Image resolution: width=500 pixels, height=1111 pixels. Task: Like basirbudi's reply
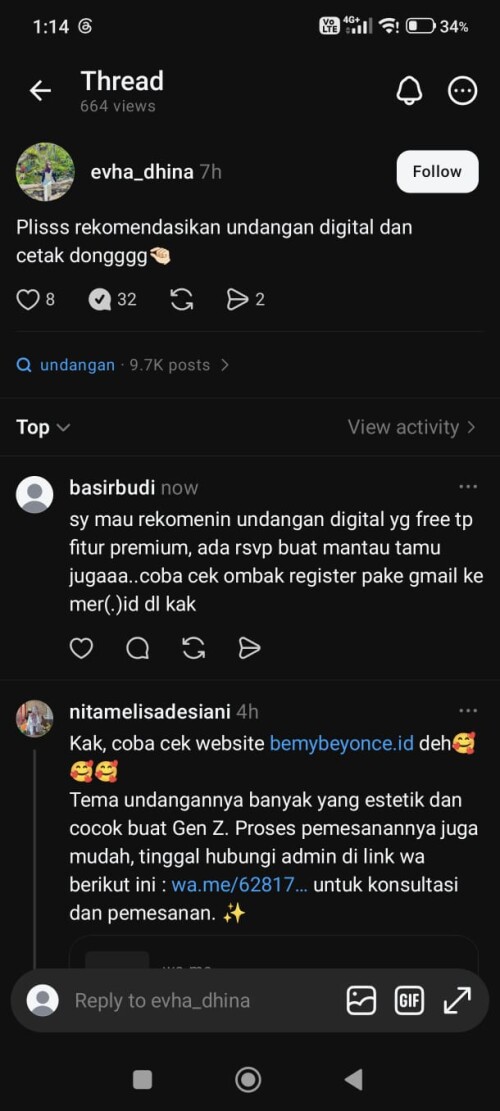(81, 648)
